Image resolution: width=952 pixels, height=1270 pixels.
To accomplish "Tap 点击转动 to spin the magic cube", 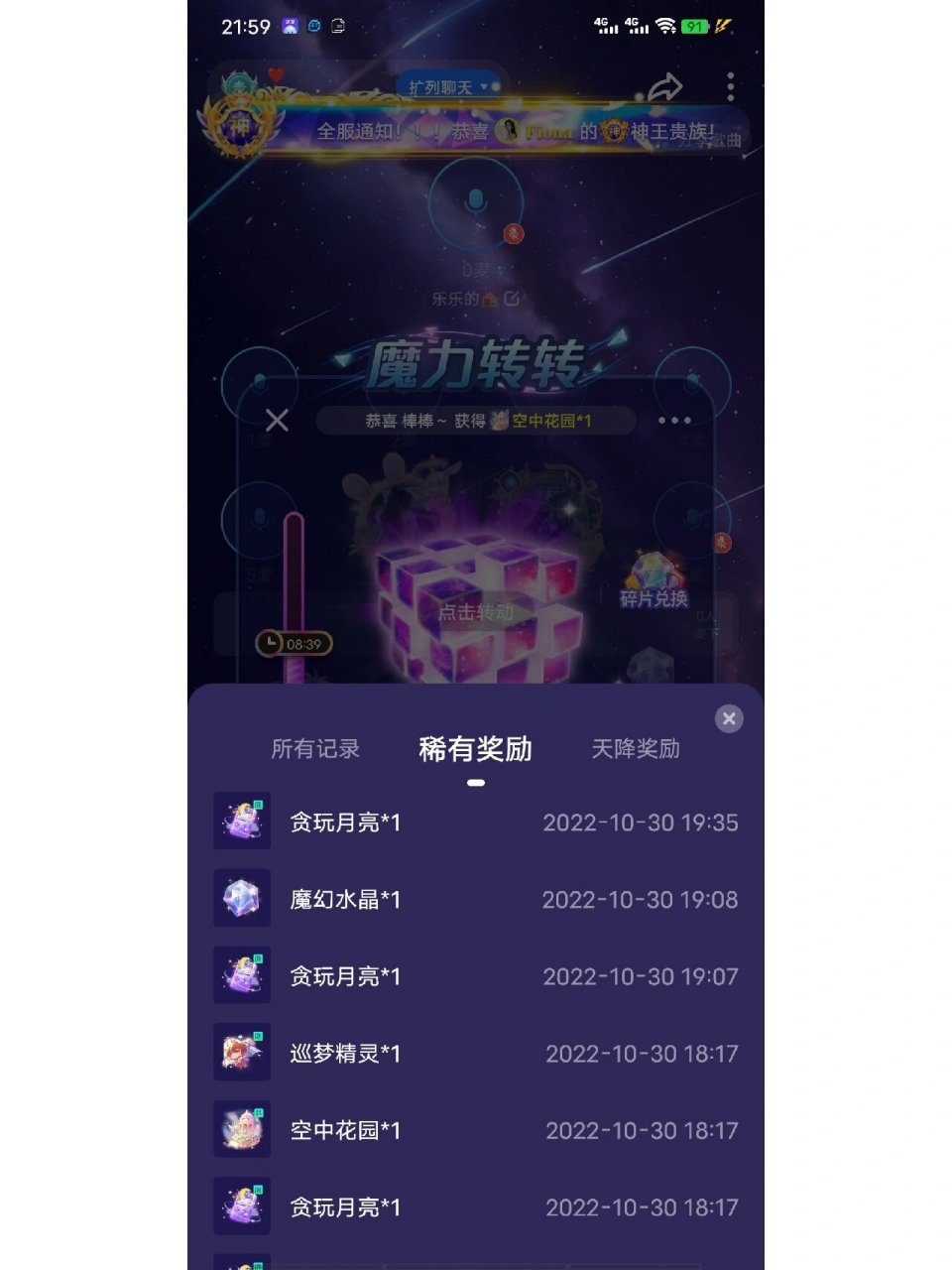I will [476, 613].
